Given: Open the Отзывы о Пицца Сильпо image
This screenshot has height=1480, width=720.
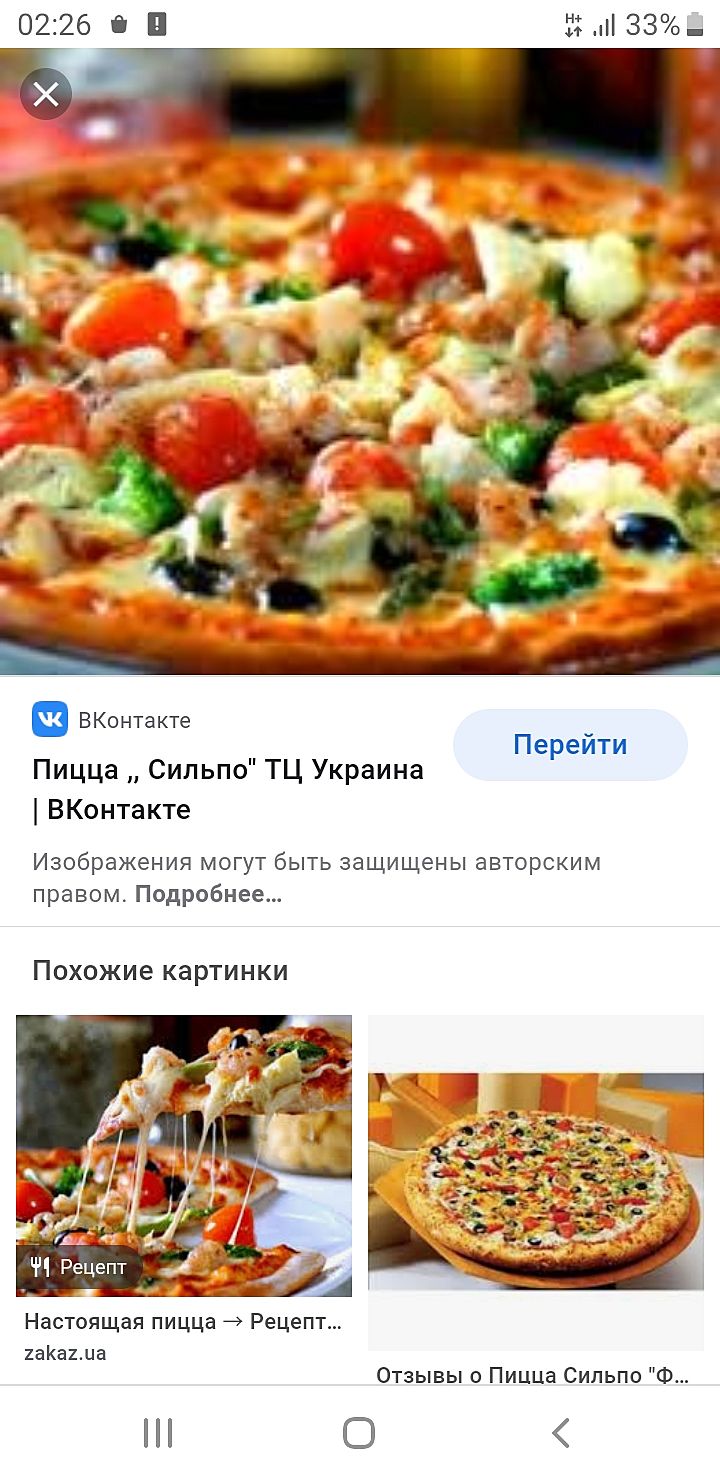Looking at the screenshot, I should tap(536, 1180).
